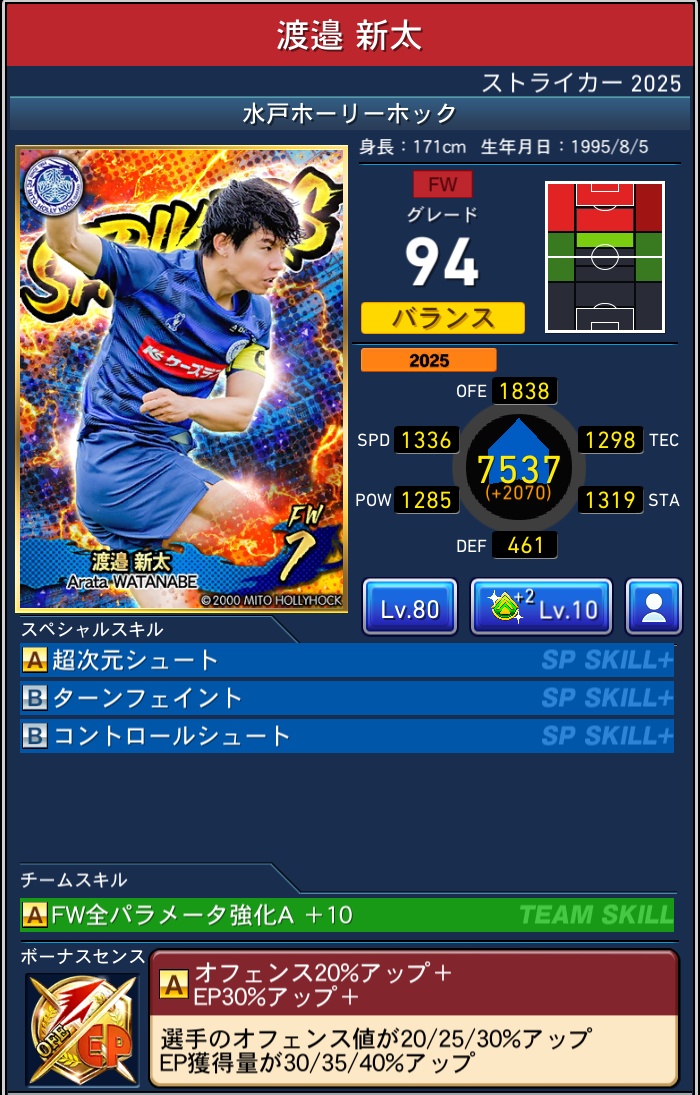Tap the Lv.80 player level button

click(x=409, y=607)
